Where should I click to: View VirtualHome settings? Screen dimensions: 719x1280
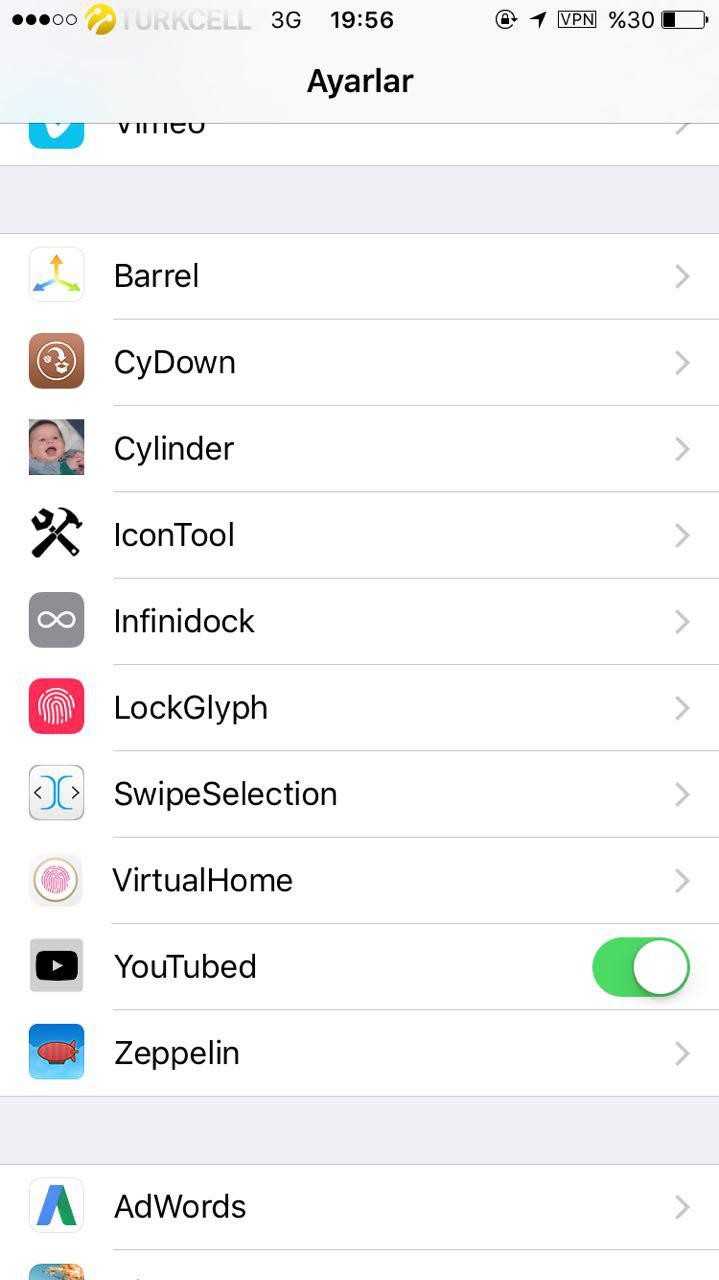pos(359,880)
